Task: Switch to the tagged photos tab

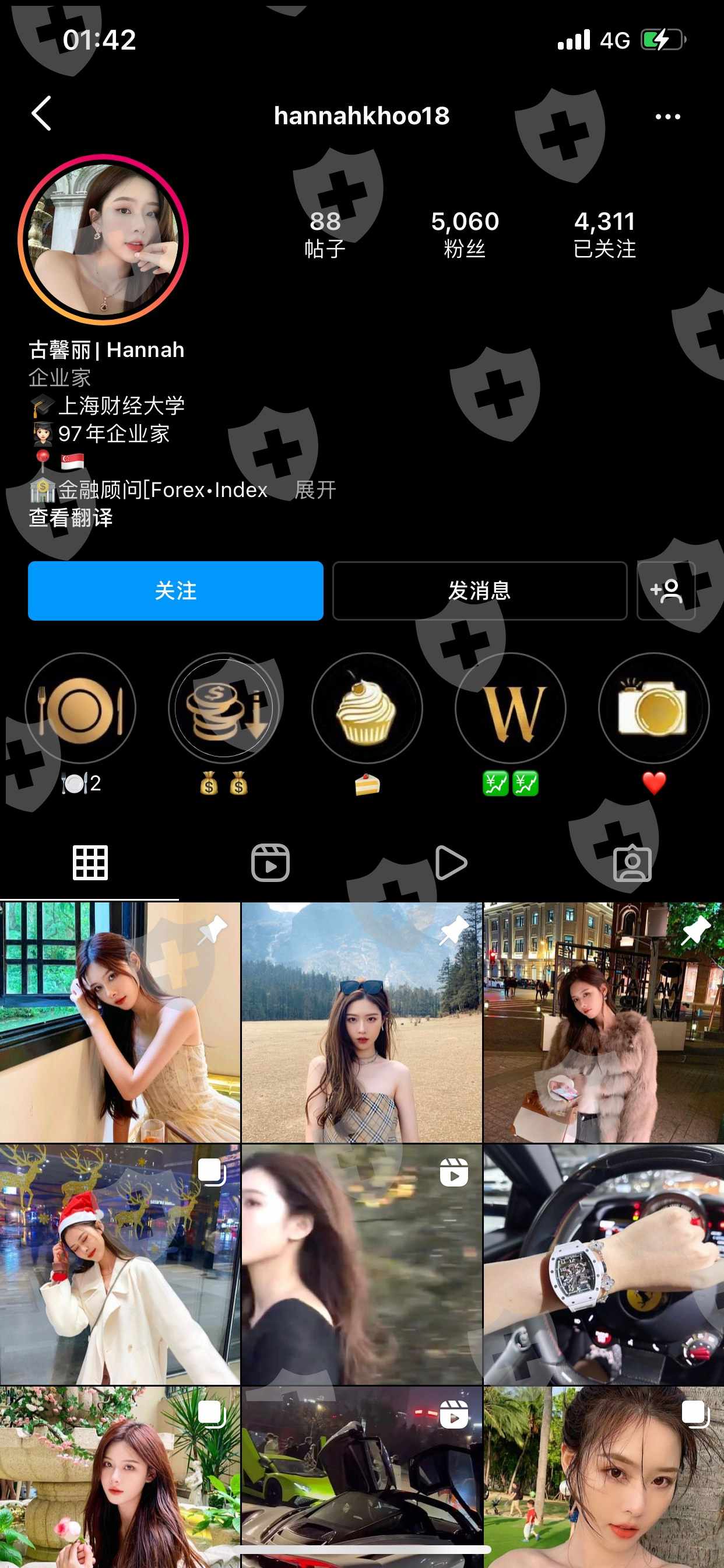Action: tap(632, 863)
